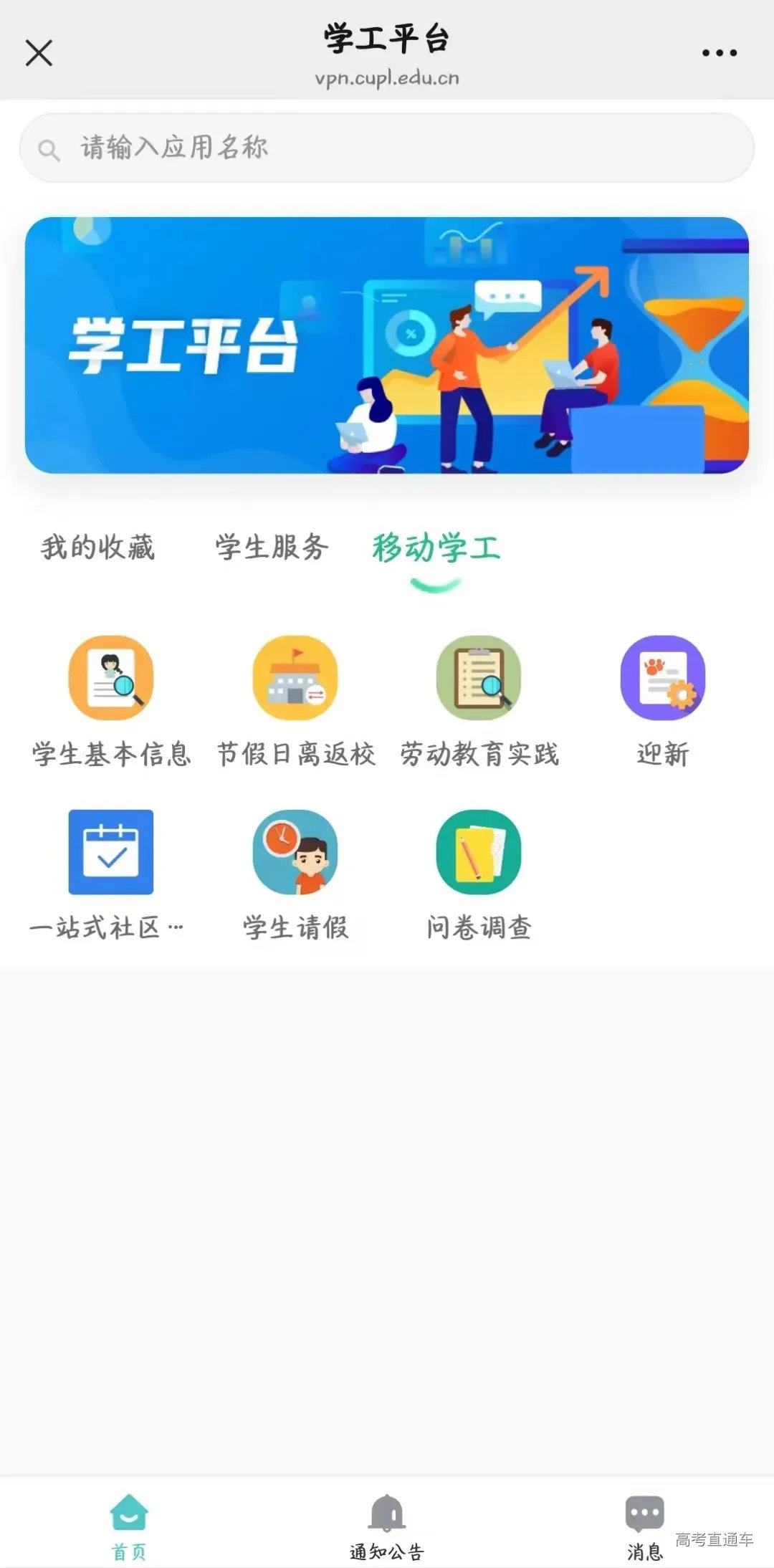Click the 学工平台 page title
Screen dimensions: 774x1568
(387, 39)
